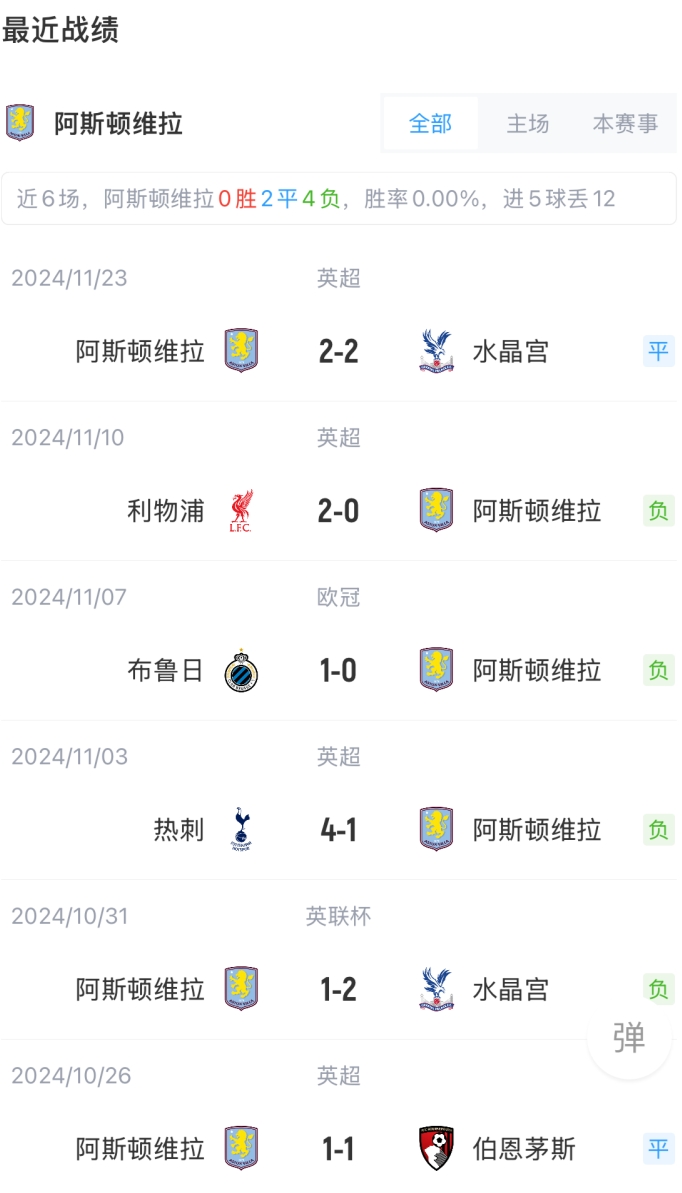Select the 主场 filter tab
This screenshot has width=682, height=1193.
[x=527, y=124]
